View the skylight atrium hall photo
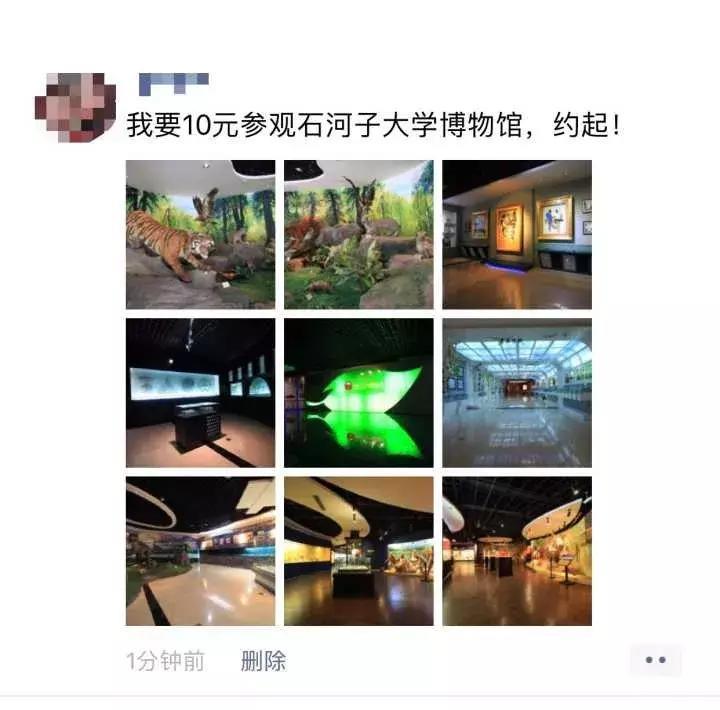This screenshot has width=720, height=710. 516,393
